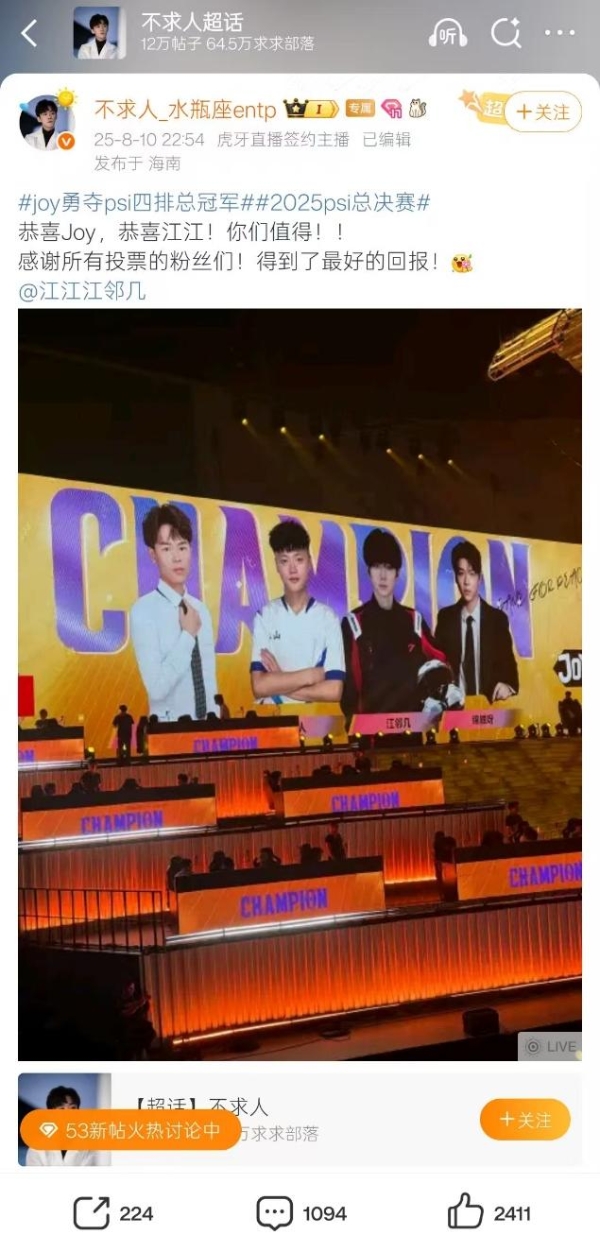Open the @江江江邻几 mention
Image resolution: width=600 pixels, height=1252 pixels.
tap(82, 291)
